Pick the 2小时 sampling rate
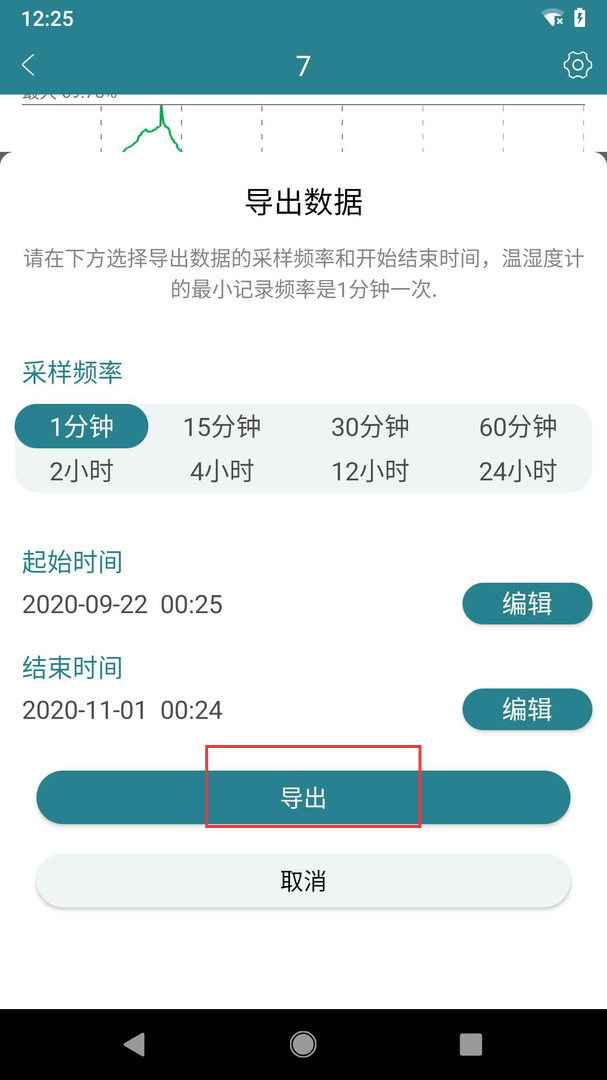607x1080 pixels. [x=81, y=471]
